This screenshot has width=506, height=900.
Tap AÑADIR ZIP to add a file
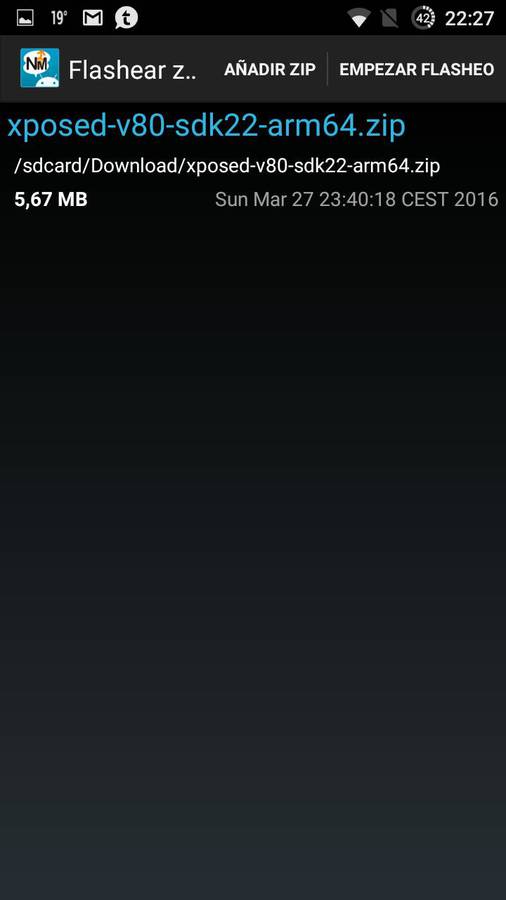click(270, 69)
